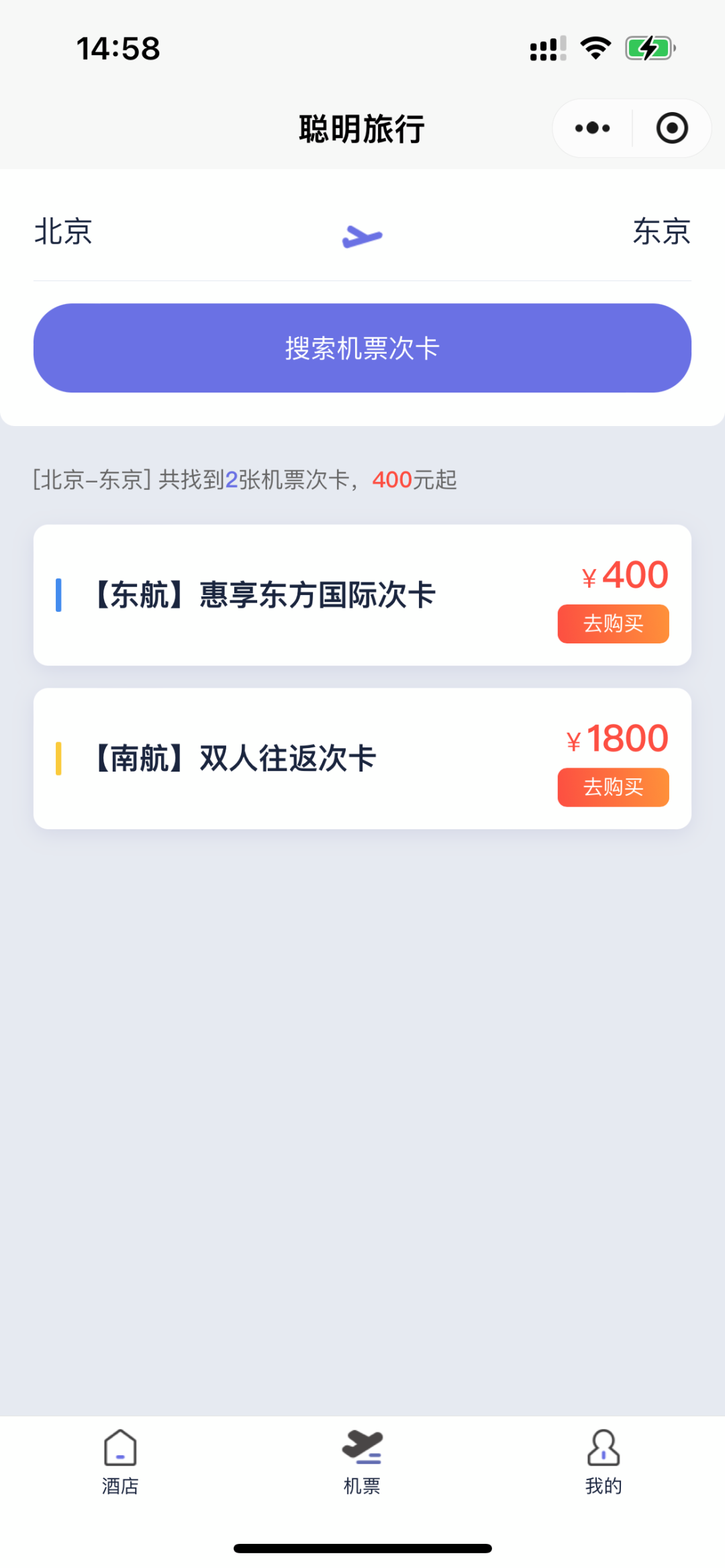Change the destination city 东京

coord(661,231)
